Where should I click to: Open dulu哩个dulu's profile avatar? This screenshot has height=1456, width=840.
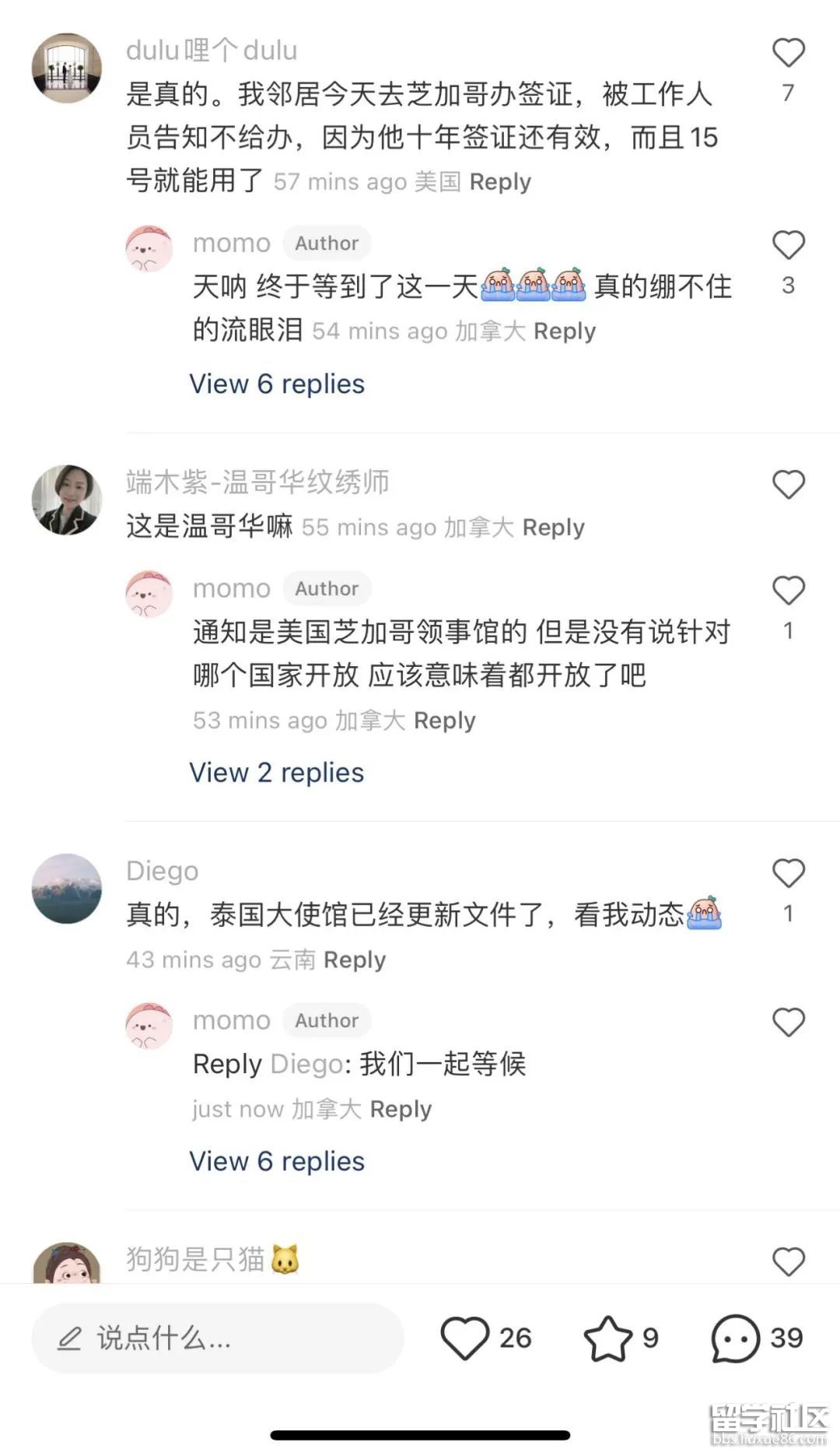click(67, 68)
